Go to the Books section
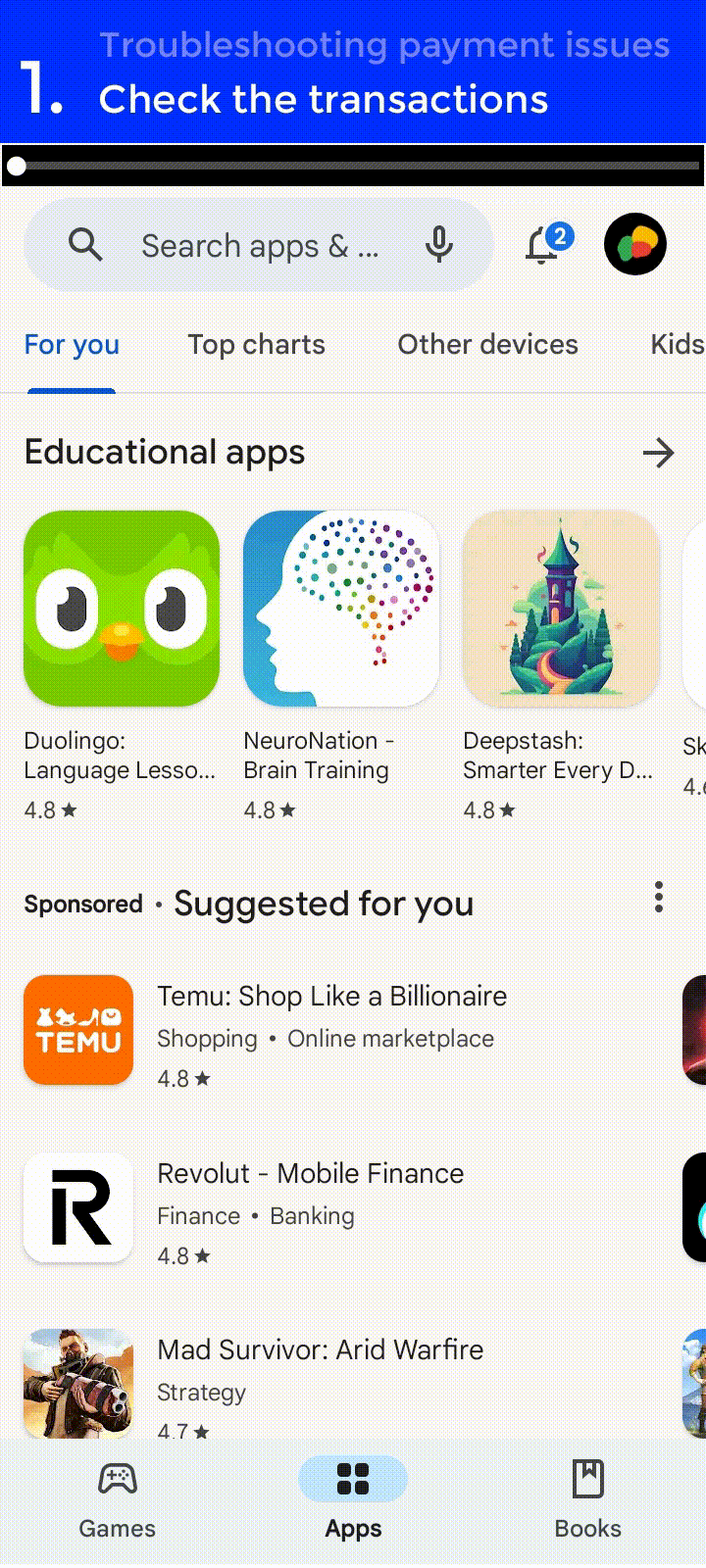This screenshot has width=706, height=1568. (587, 1499)
